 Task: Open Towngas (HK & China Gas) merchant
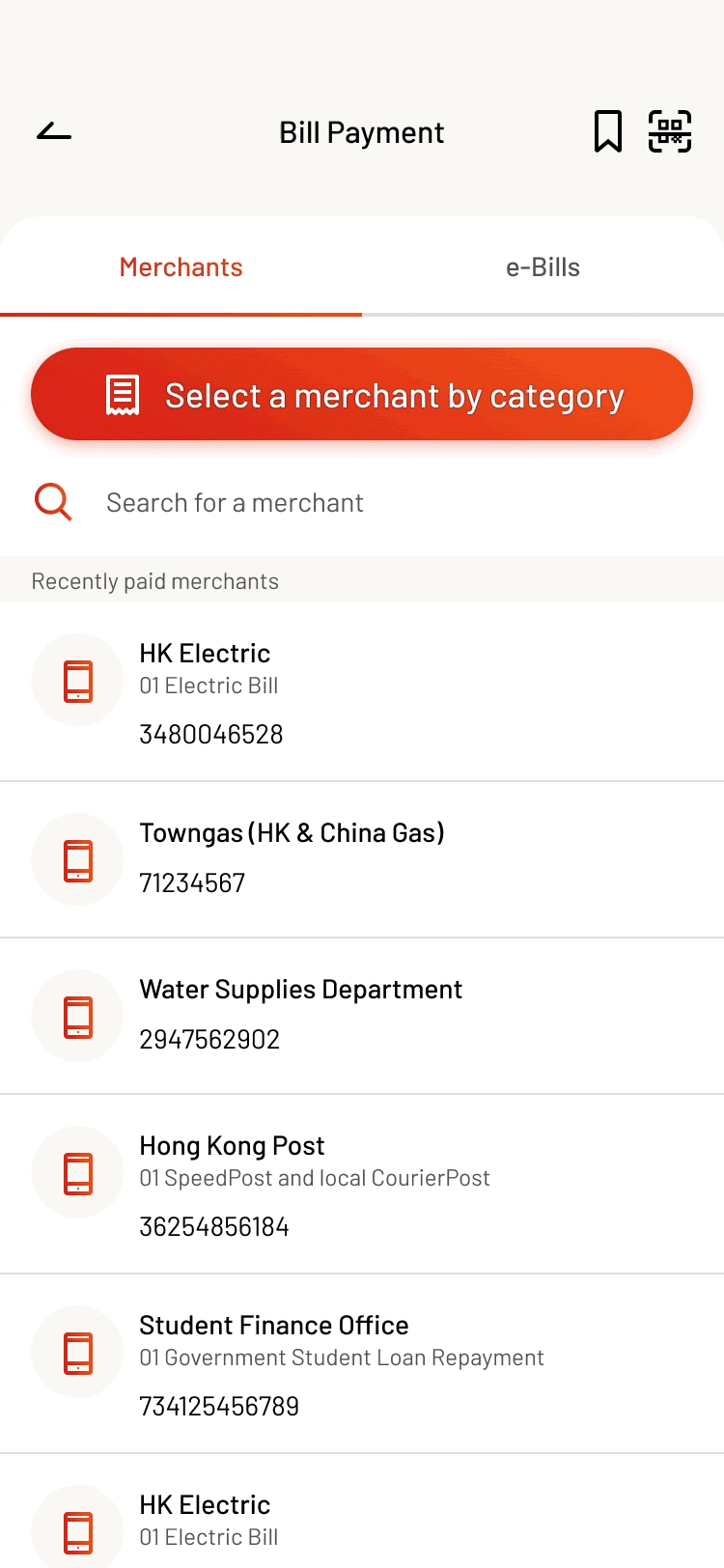(x=362, y=859)
